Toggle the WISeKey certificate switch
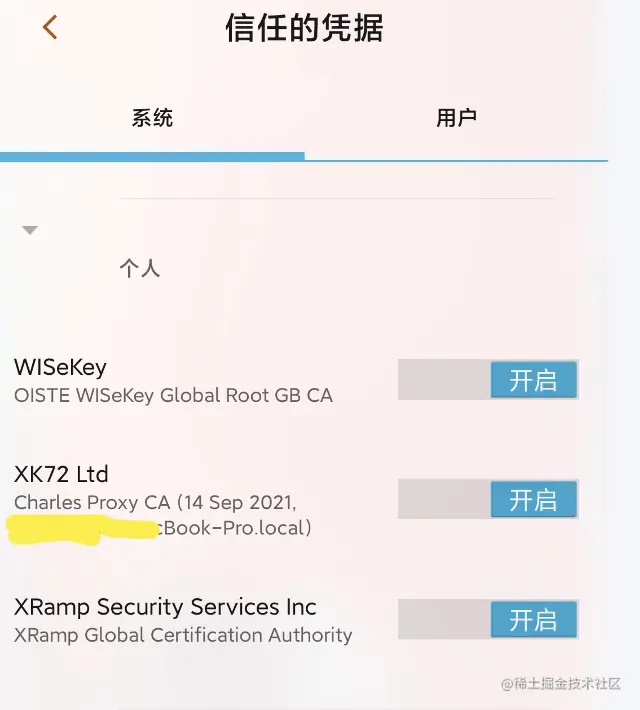The image size is (640, 710). point(488,380)
